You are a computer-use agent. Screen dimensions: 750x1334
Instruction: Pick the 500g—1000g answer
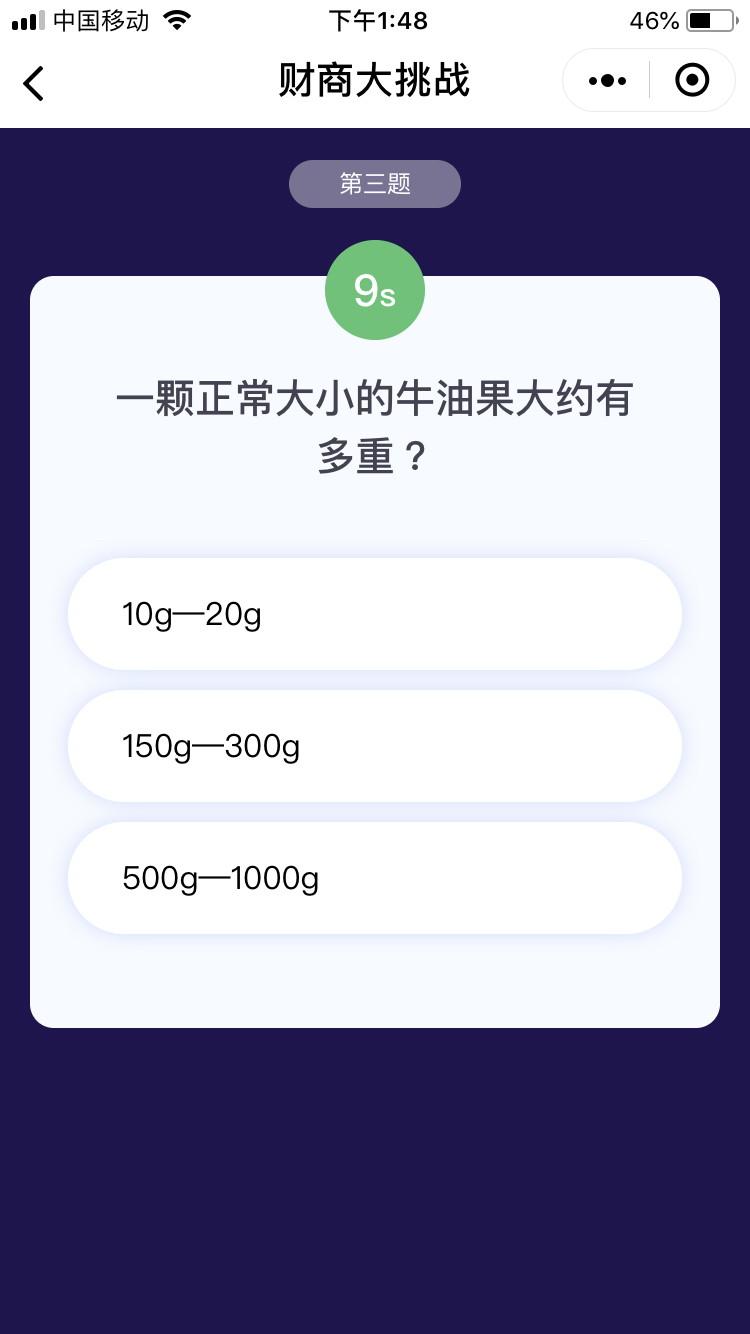point(375,878)
